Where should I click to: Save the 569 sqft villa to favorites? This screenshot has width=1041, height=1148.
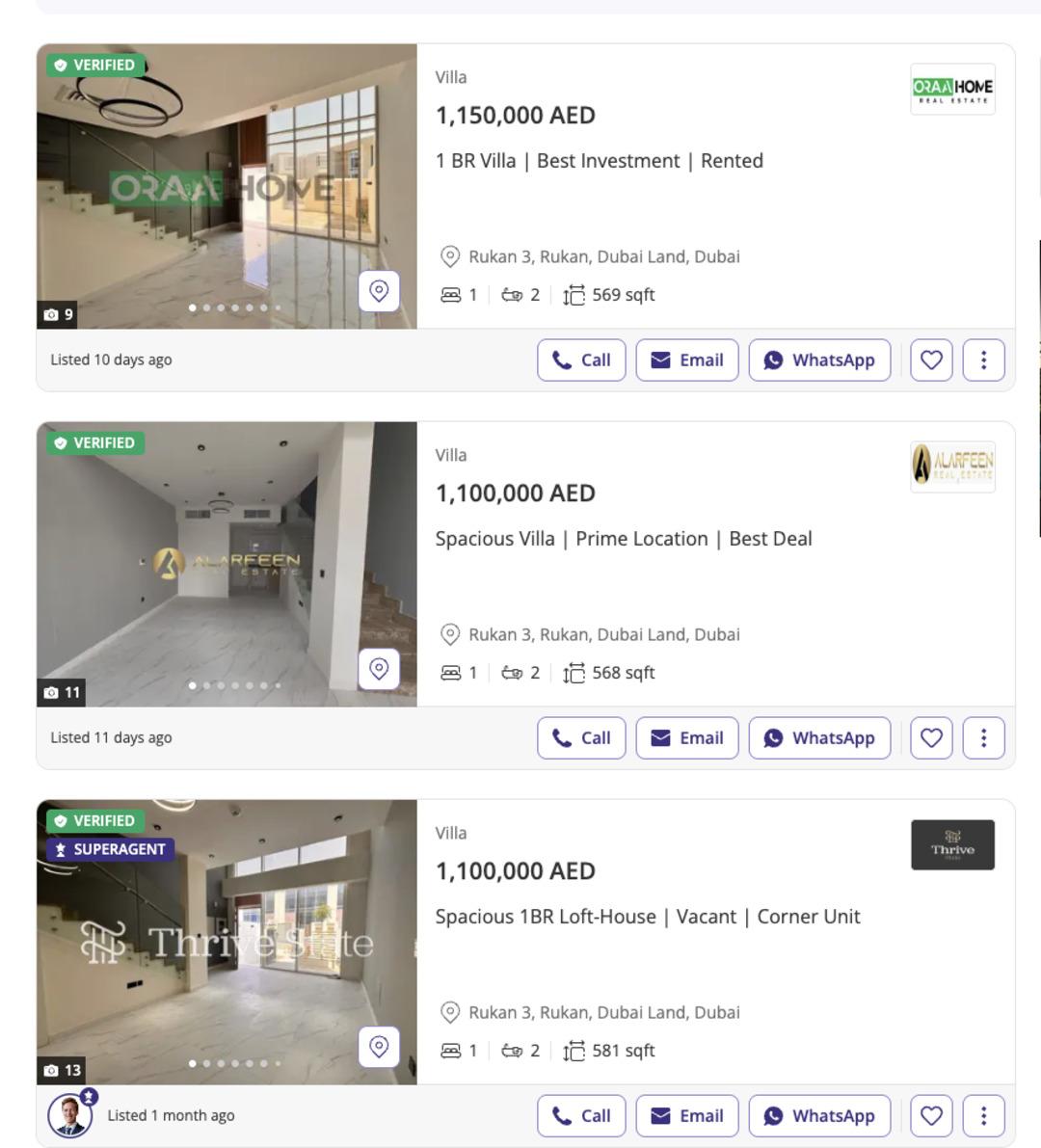tap(931, 360)
